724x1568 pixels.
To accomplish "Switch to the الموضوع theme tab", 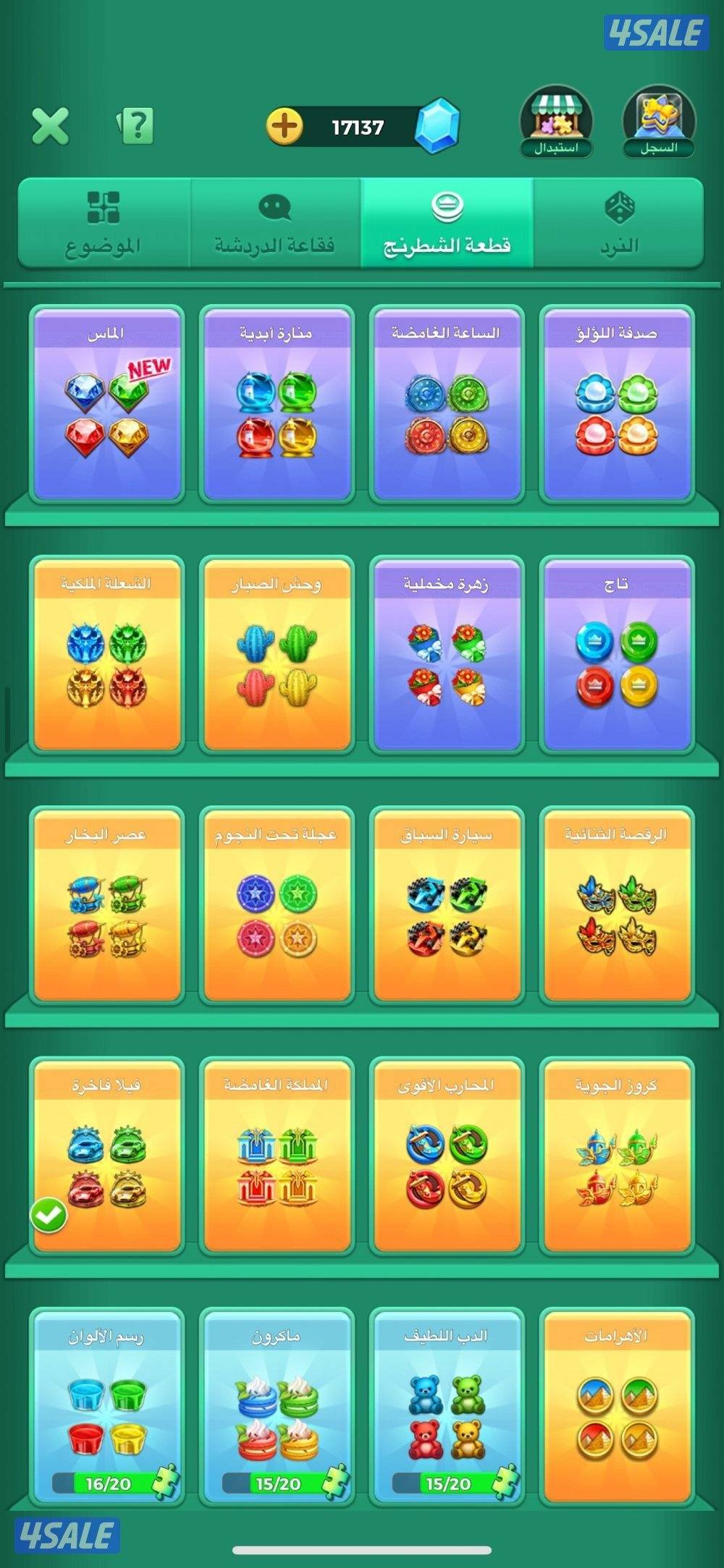I will (104, 224).
